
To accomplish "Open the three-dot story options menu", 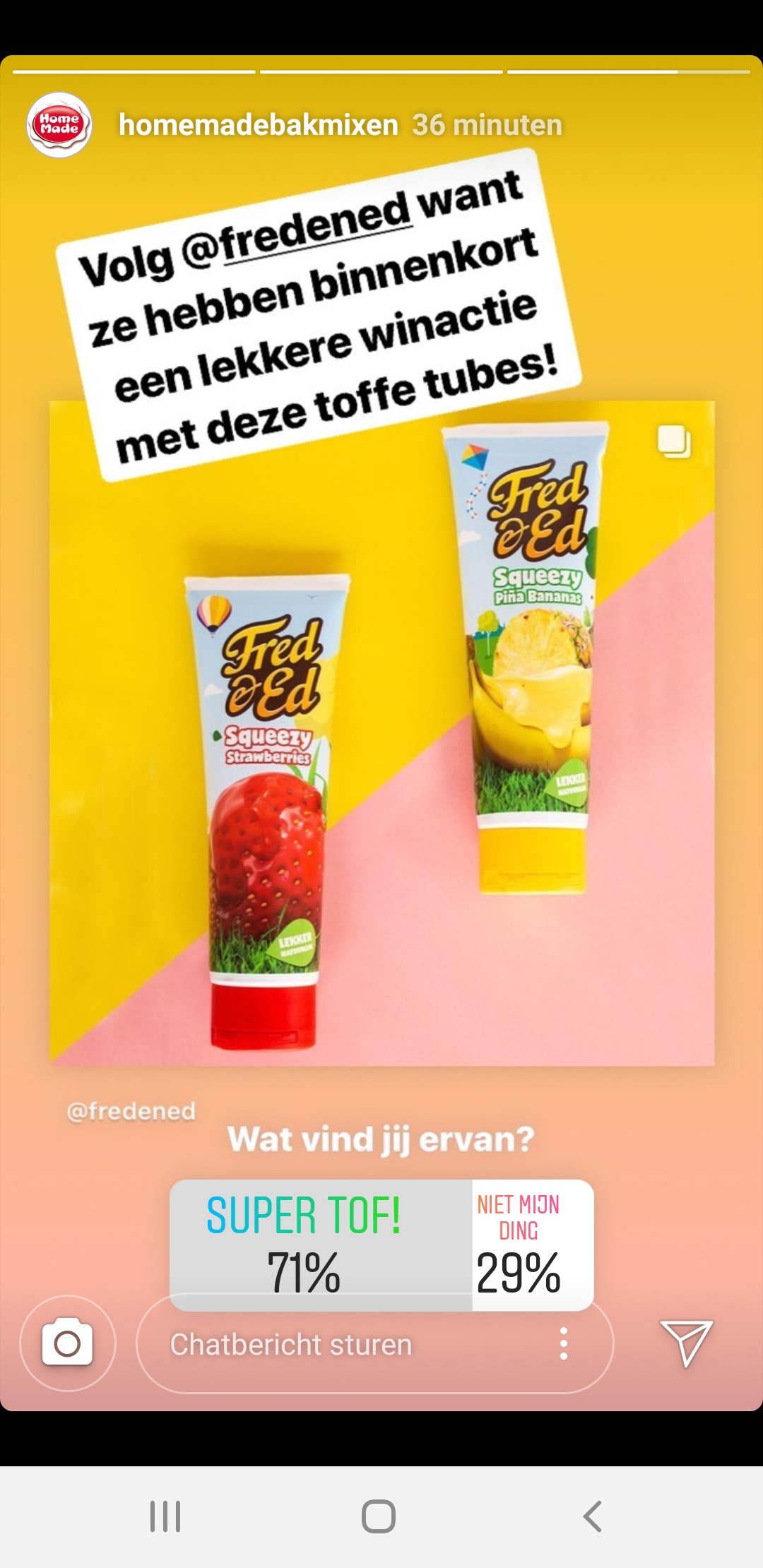I will click(x=564, y=1343).
